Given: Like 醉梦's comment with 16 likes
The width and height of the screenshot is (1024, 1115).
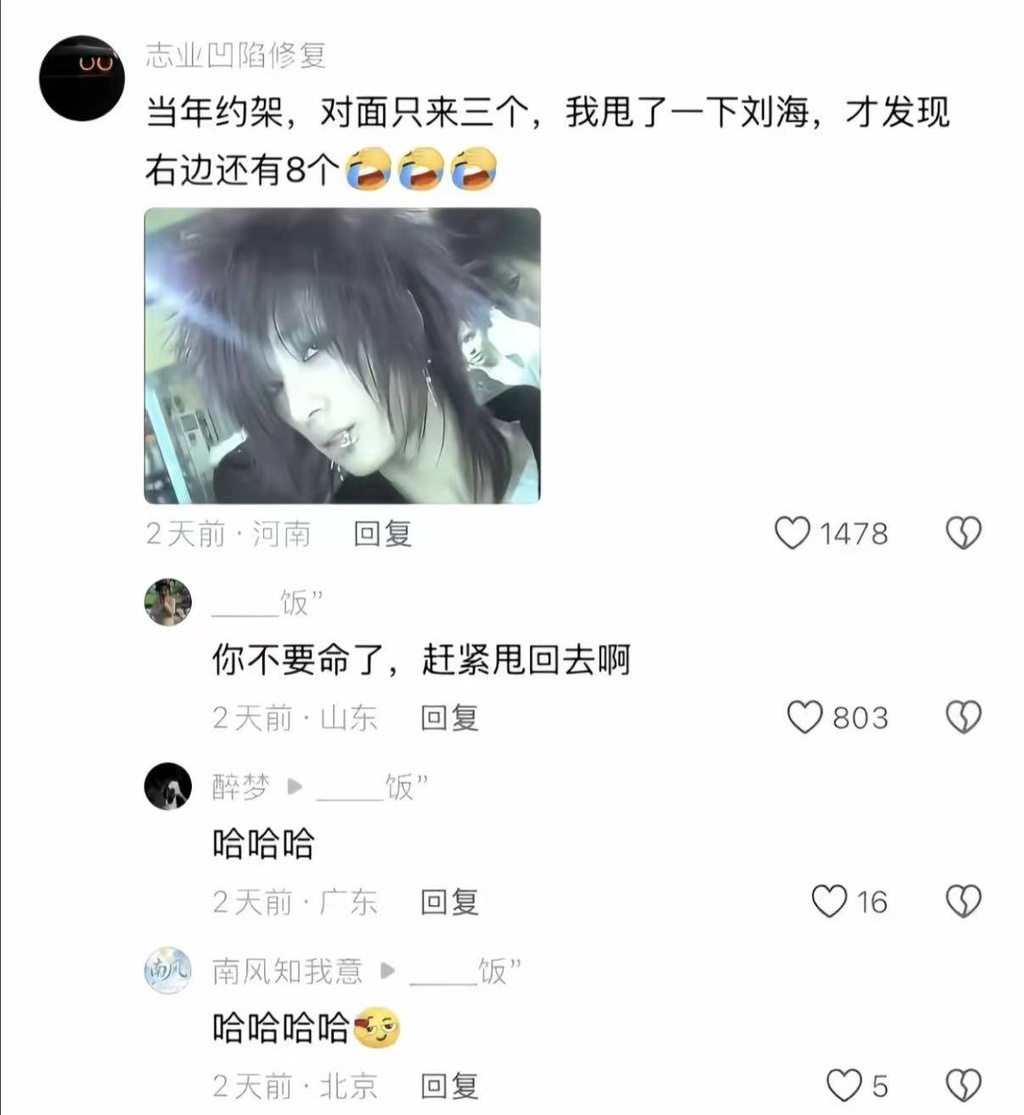Looking at the screenshot, I should coord(829,902).
